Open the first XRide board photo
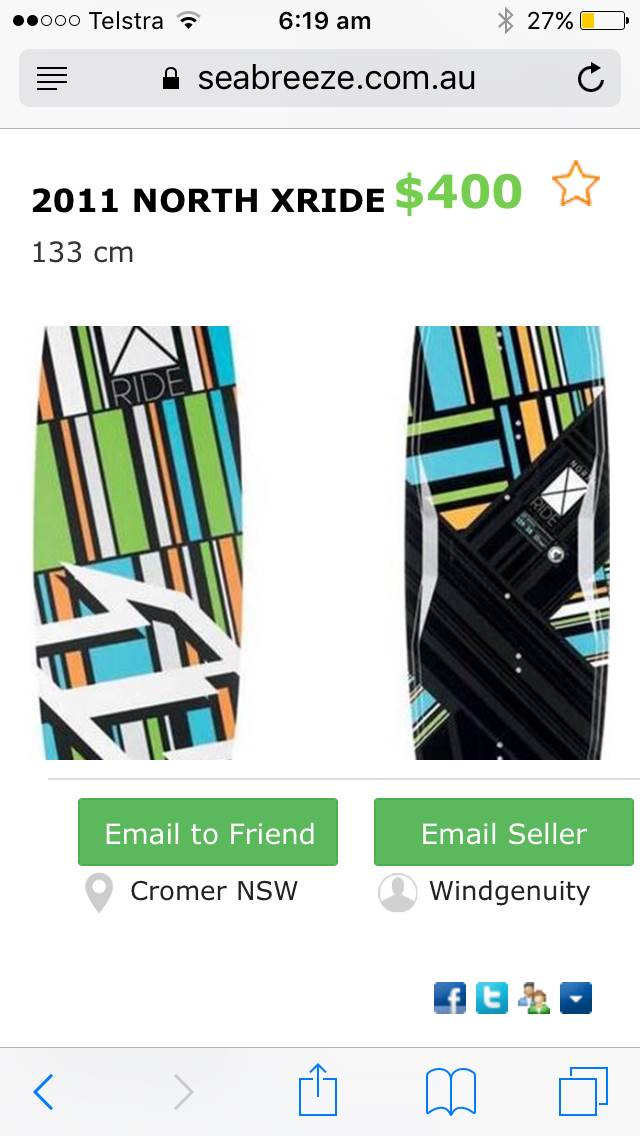Viewport: 640px width, 1136px height. coord(139,543)
